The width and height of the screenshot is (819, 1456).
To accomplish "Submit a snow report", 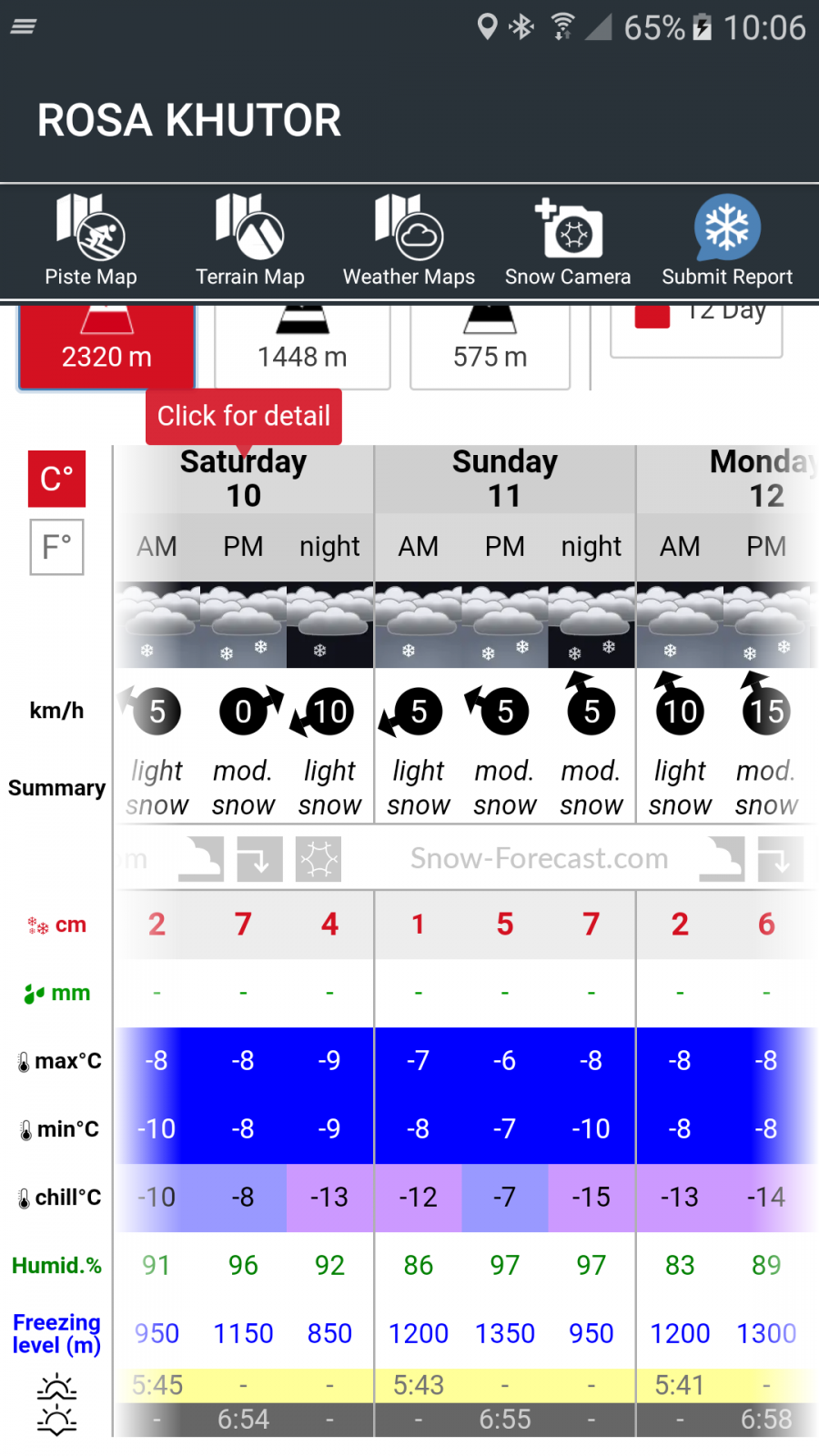I will pyautogui.click(x=727, y=241).
